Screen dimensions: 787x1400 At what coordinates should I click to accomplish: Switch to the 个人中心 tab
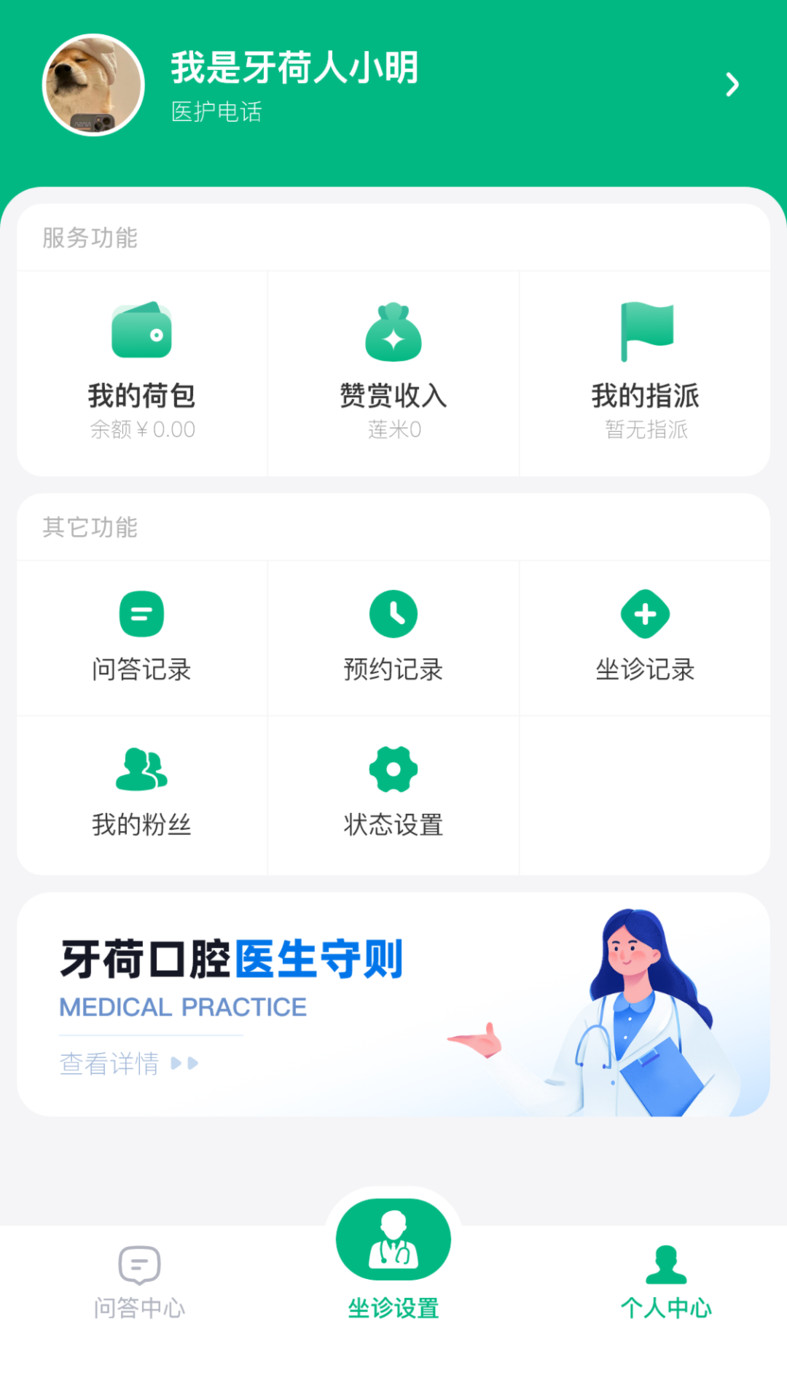click(x=667, y=1285)
